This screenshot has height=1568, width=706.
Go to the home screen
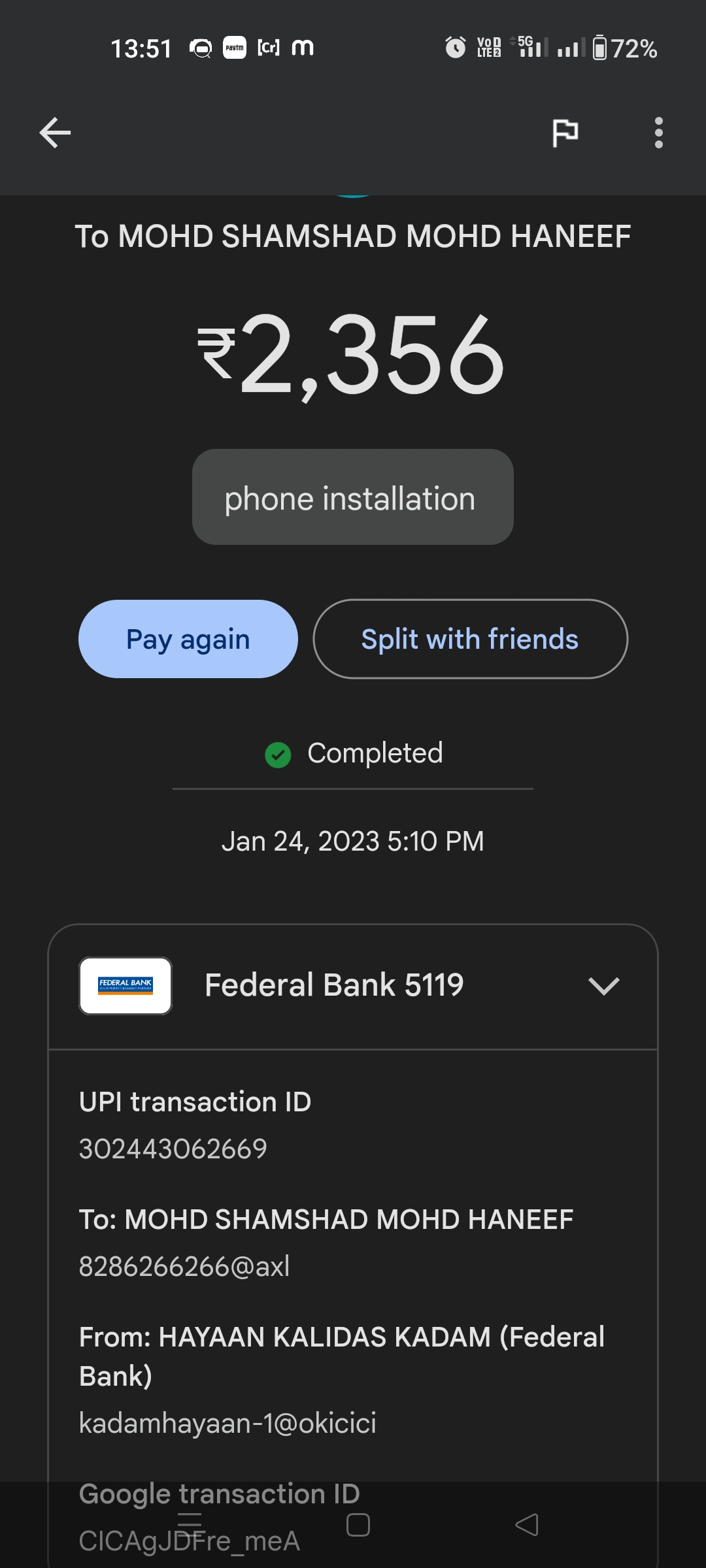click(x=358, y=1525)
